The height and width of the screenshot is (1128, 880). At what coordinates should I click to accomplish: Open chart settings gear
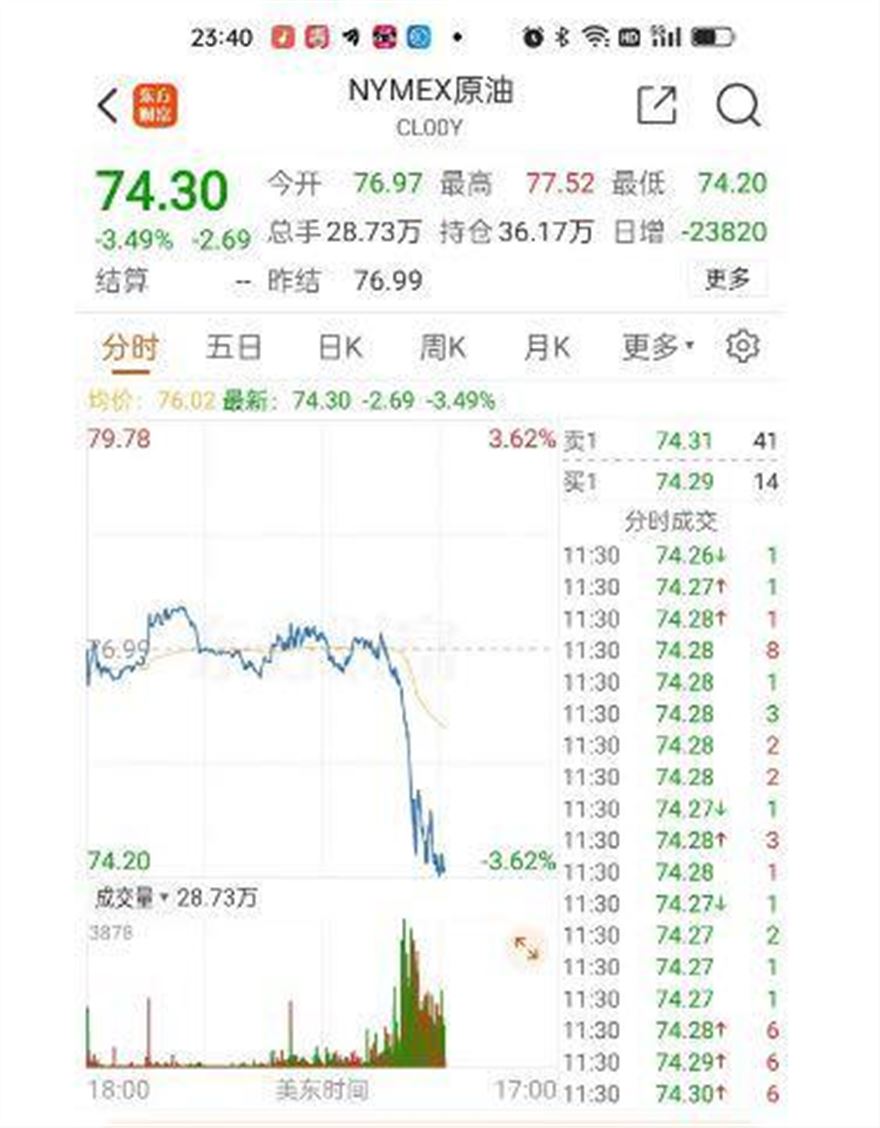pyautogui.click(x=743, y=347)
